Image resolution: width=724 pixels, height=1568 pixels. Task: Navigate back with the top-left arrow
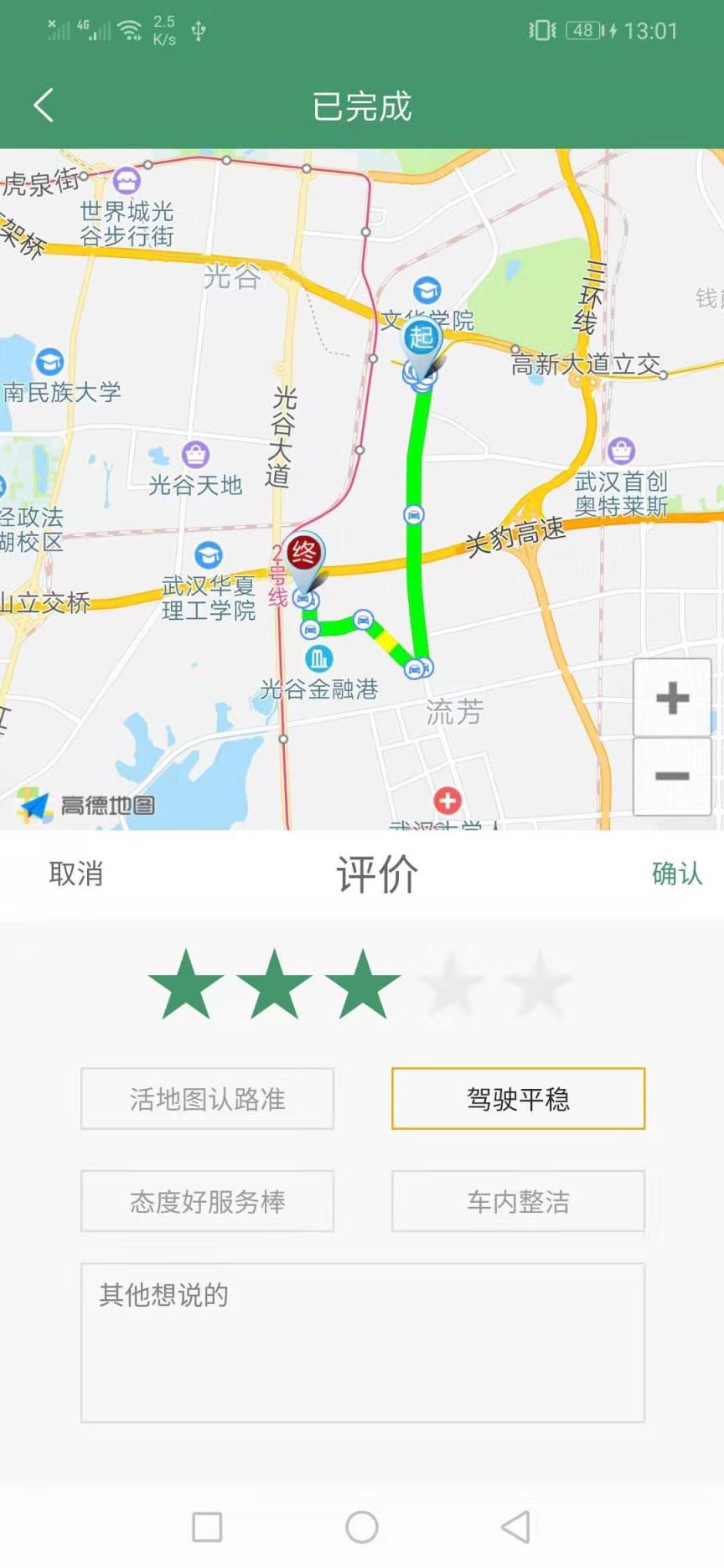(41, 106)
